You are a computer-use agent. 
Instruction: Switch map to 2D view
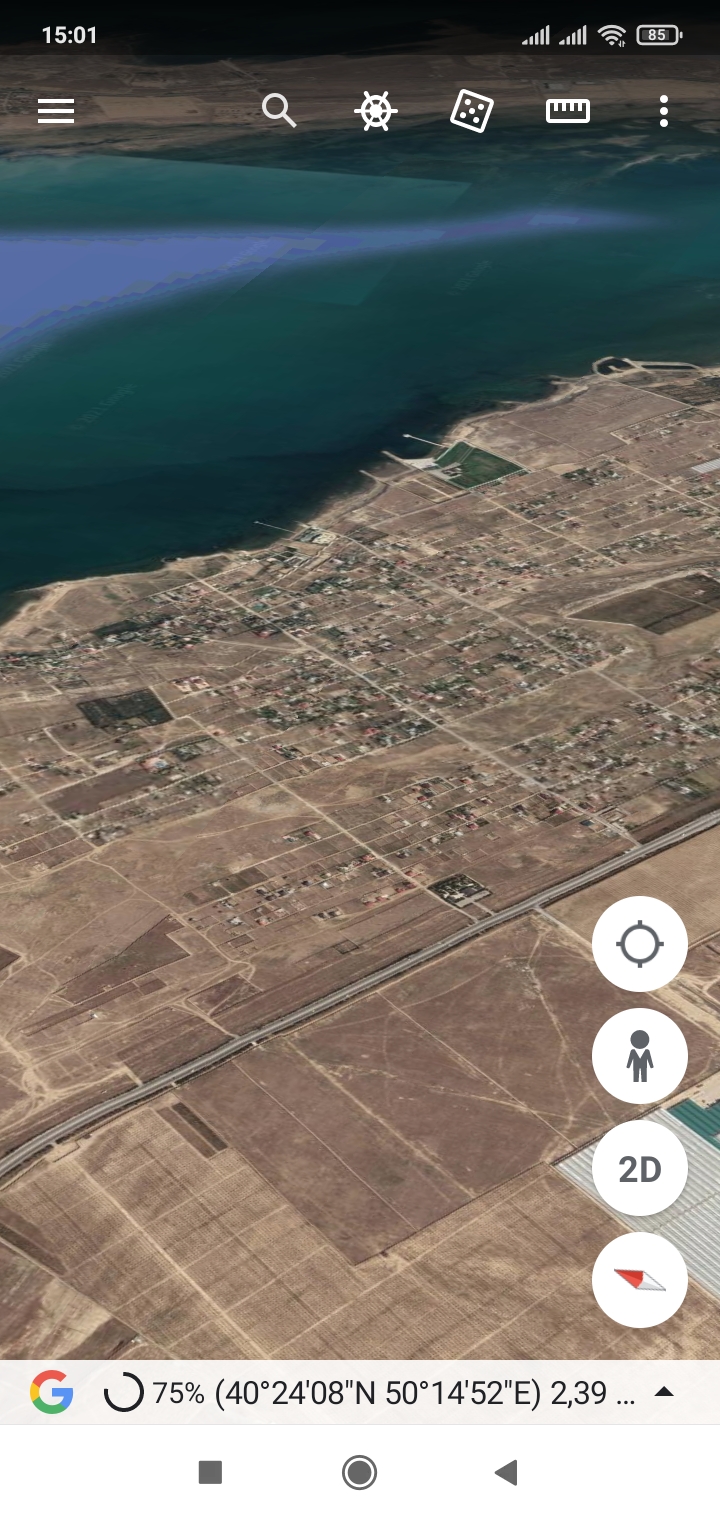click(640, 1168)
